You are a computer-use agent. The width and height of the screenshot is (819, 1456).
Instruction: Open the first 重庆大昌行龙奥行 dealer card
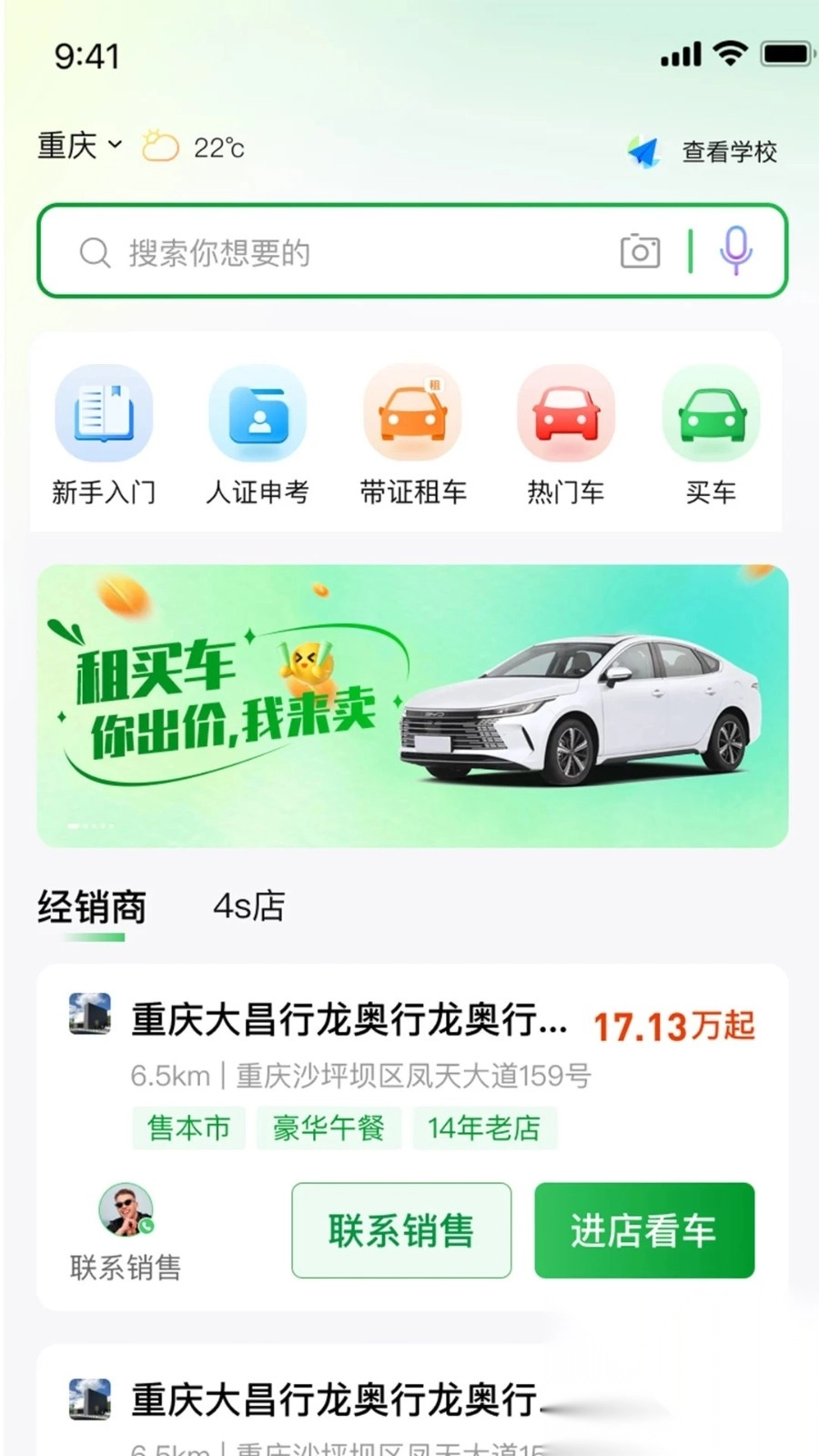pyautogui.click(x=349, y=1021)
